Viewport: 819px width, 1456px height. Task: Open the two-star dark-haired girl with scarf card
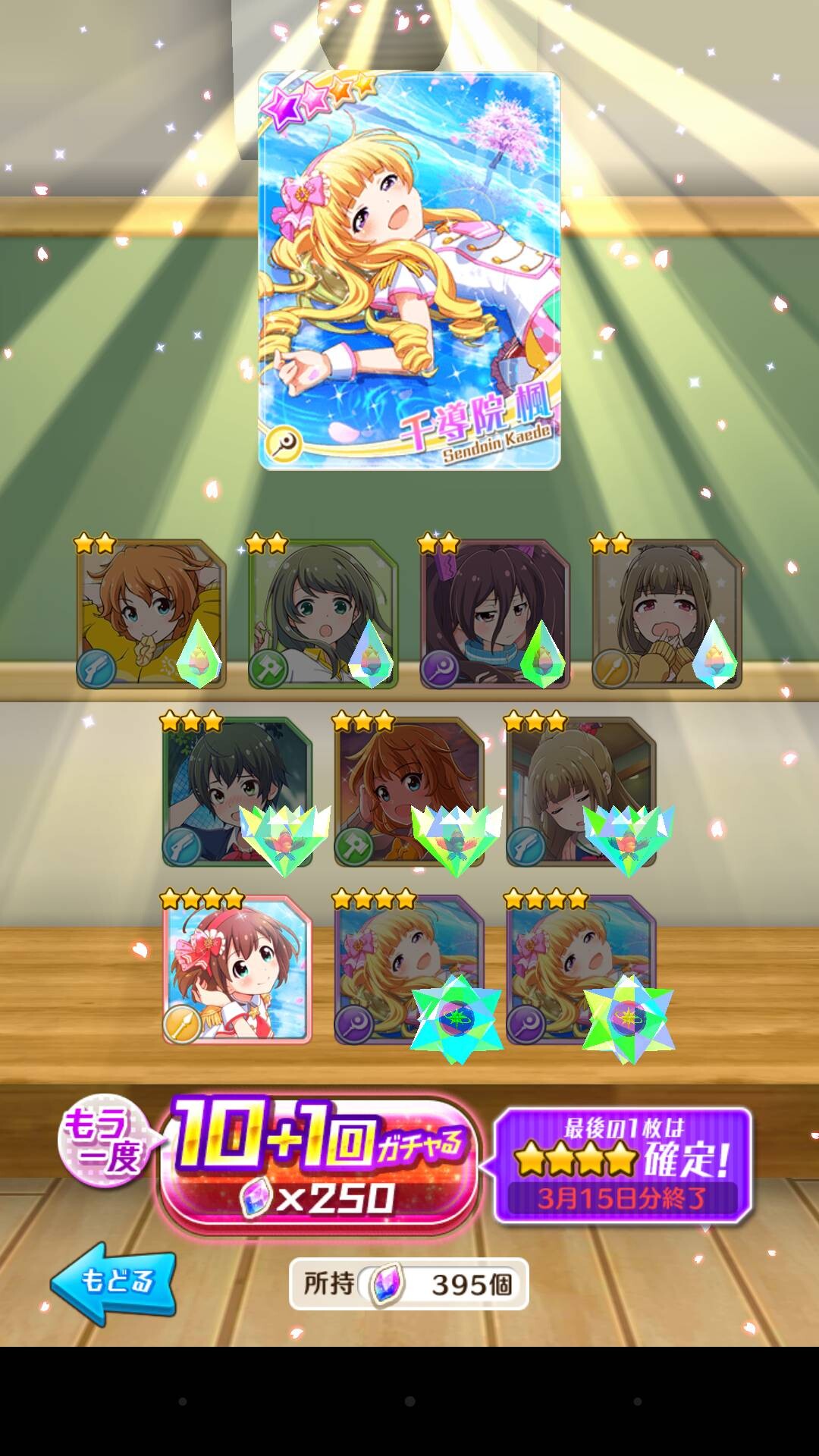[x=495, y=613]
